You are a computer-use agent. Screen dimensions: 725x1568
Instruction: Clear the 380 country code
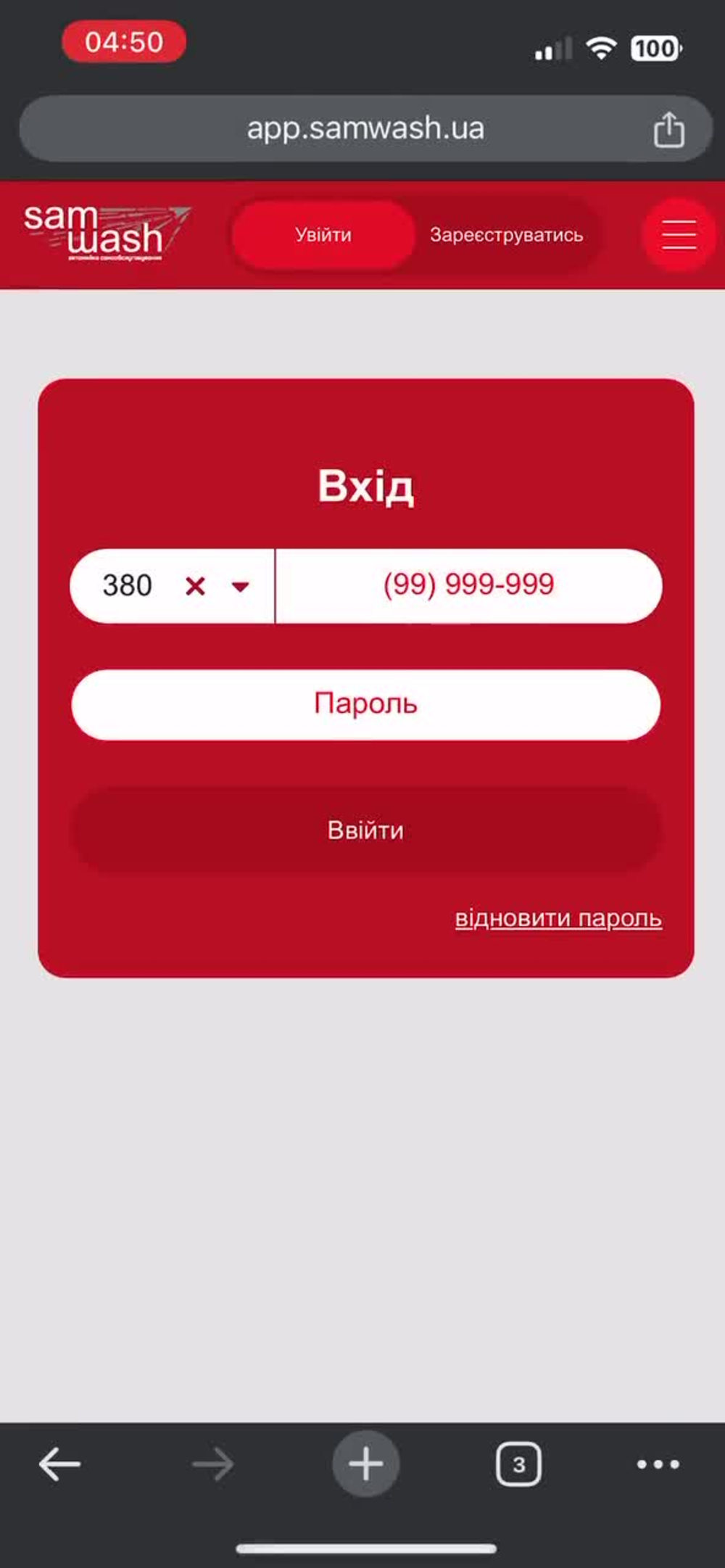(195, 585)
